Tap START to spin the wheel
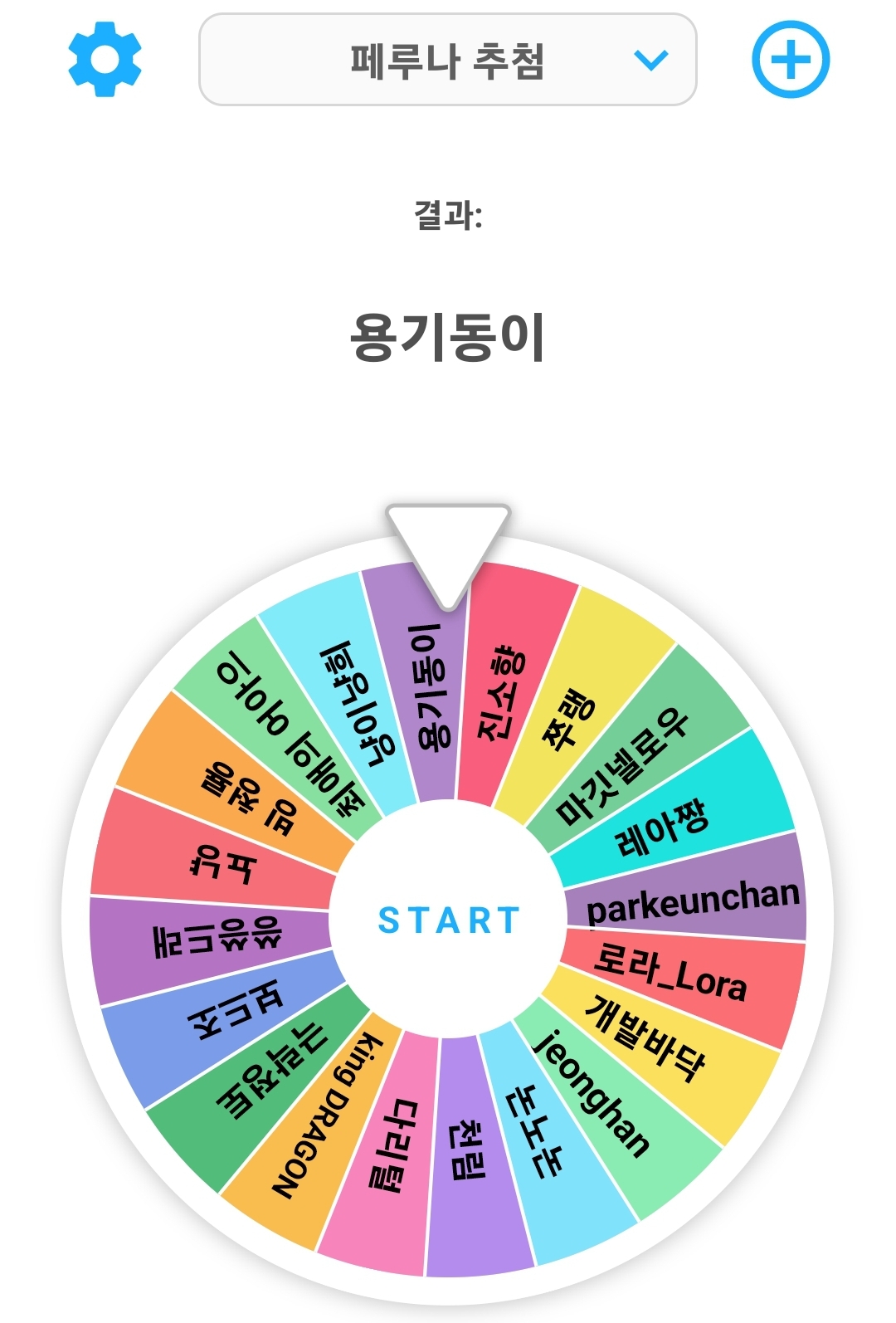This screenshot has width=896, height=1323. pos(448,920)
